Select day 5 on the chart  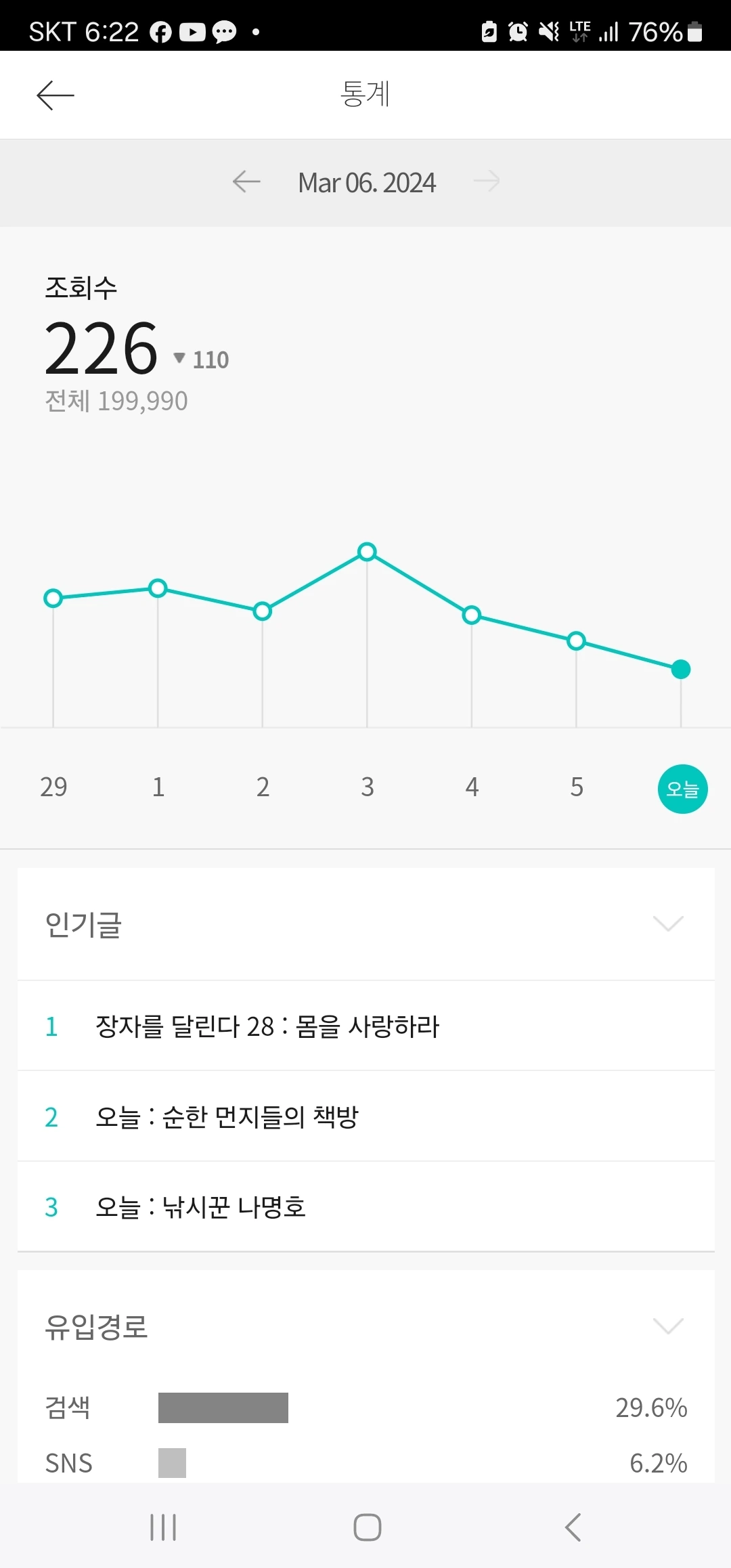click(x=576, y=787)
